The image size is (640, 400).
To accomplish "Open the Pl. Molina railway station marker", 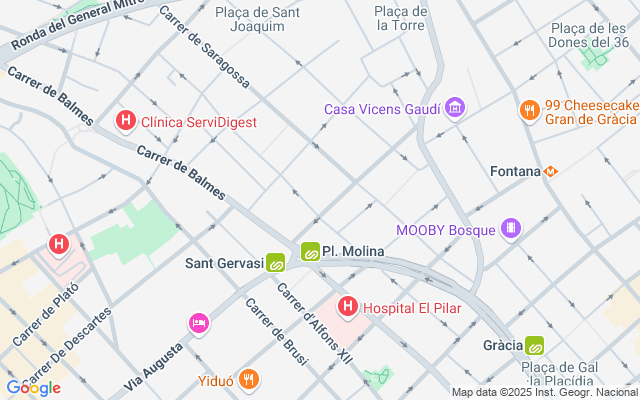I will [310, 252].
